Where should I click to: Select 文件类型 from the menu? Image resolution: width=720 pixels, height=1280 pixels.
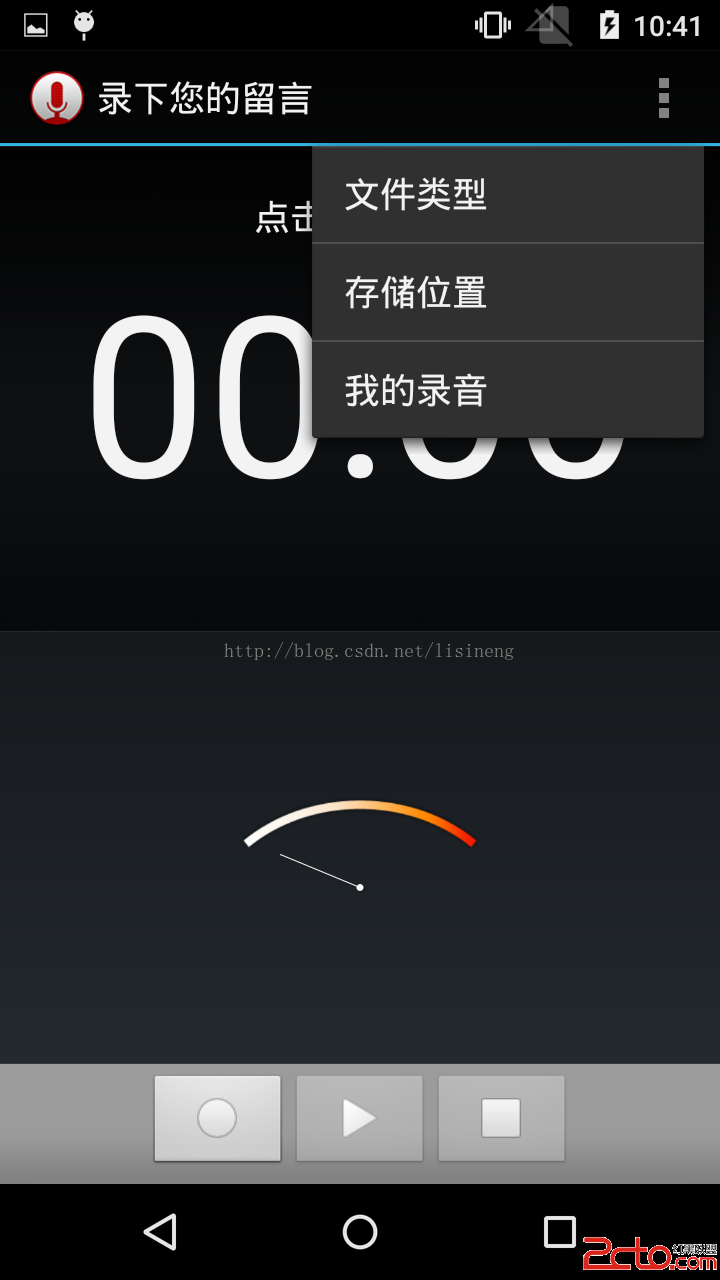pos(507,195)
